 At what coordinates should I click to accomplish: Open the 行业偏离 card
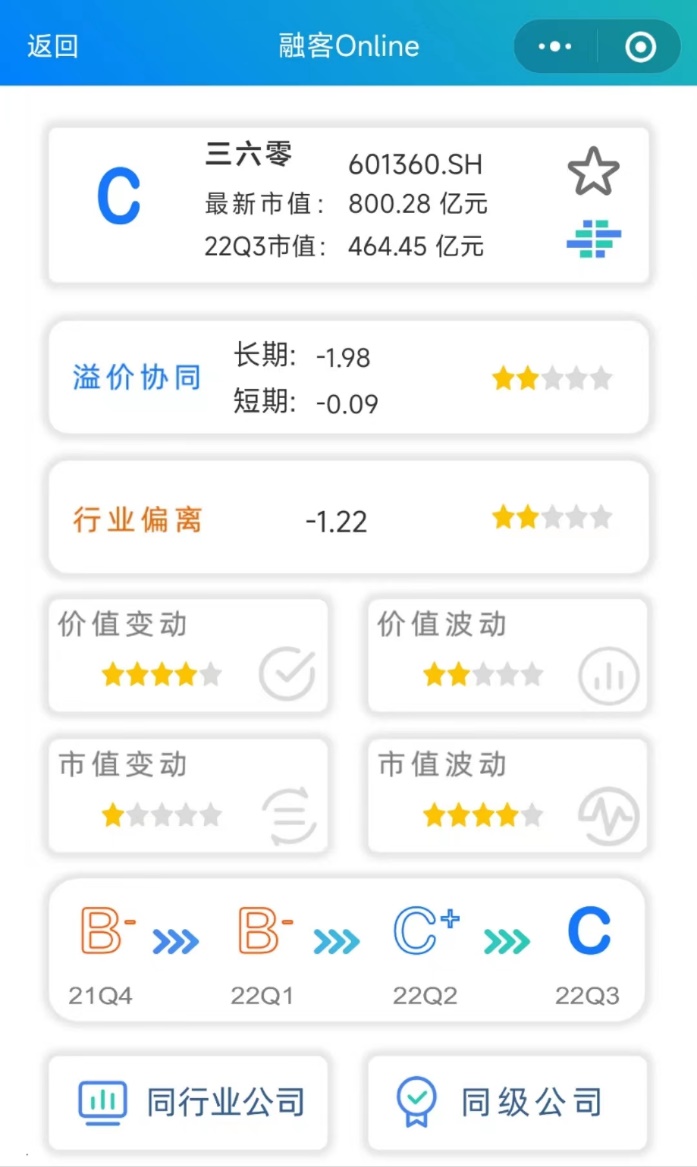(x=348, y=518)
